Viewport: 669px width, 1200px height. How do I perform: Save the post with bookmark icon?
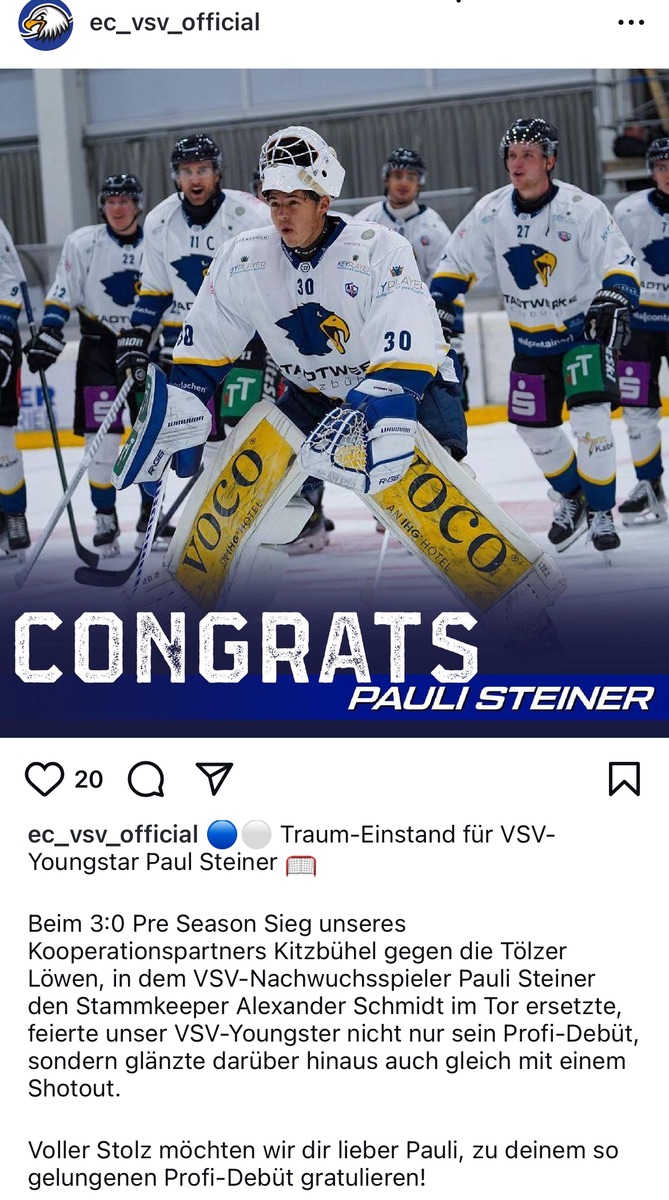(624, 779)
